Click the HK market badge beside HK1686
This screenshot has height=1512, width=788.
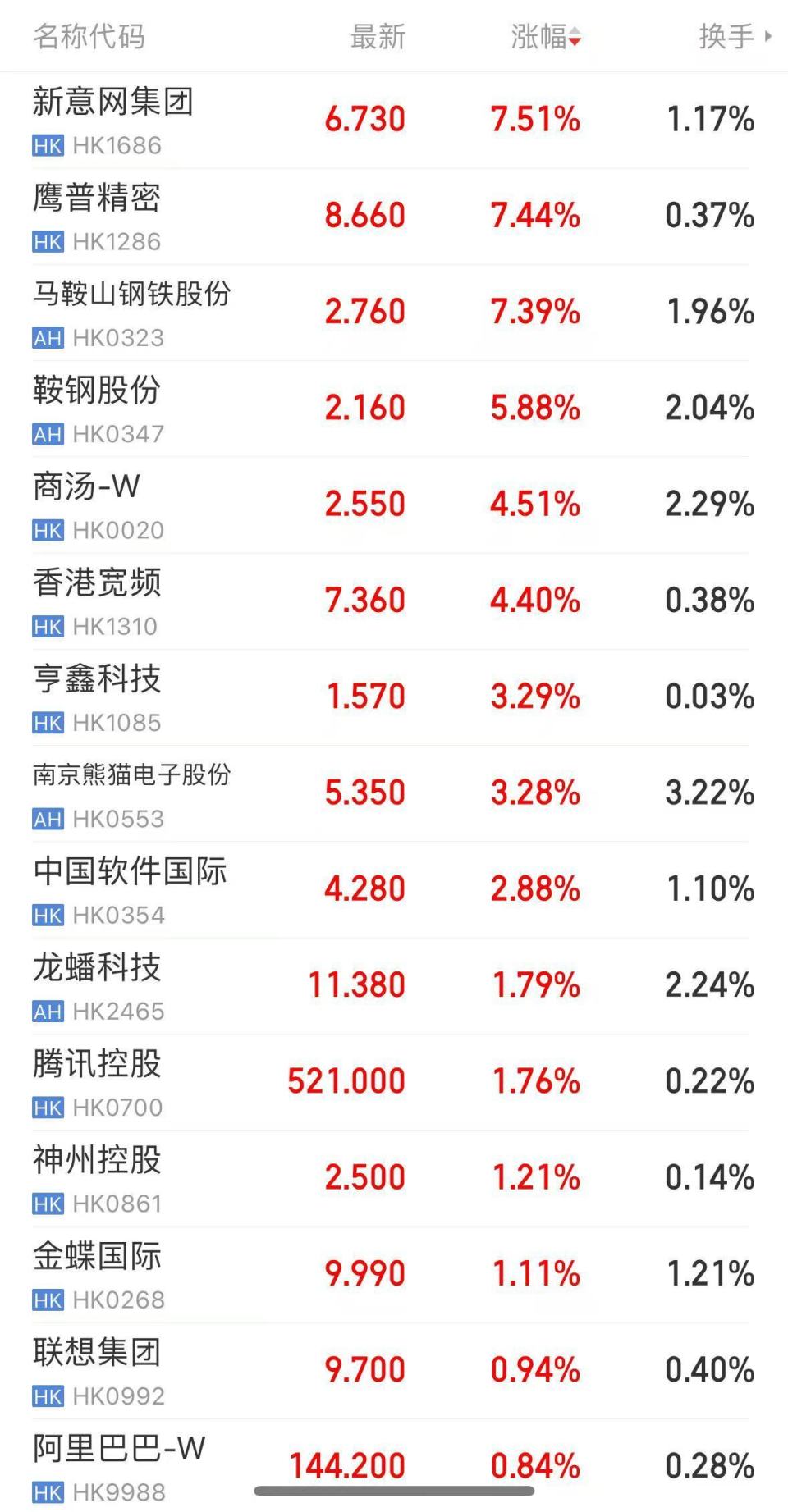click(48, 146)
